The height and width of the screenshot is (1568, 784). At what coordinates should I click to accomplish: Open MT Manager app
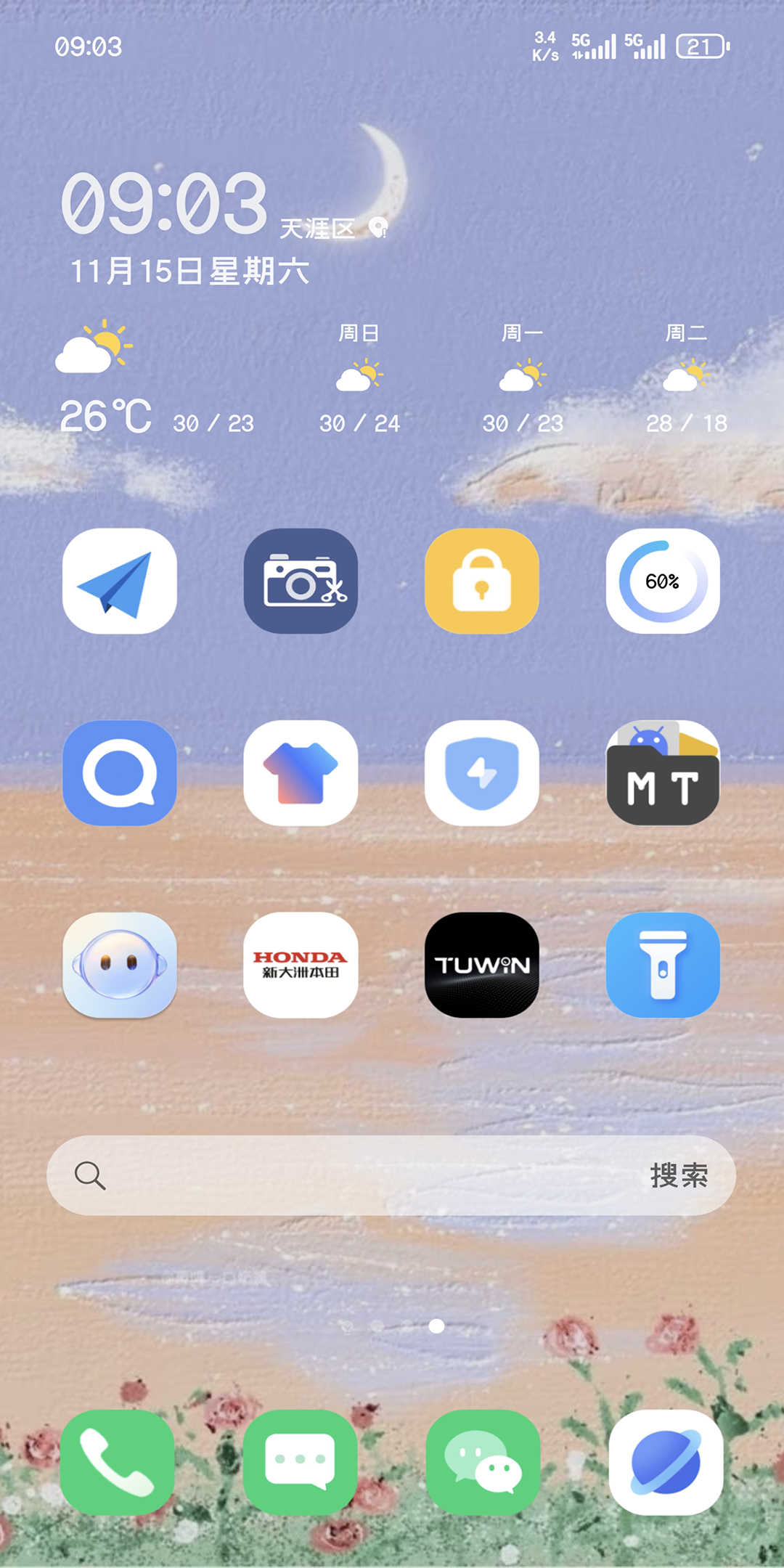pyautogui.click(x=663, y=773)
